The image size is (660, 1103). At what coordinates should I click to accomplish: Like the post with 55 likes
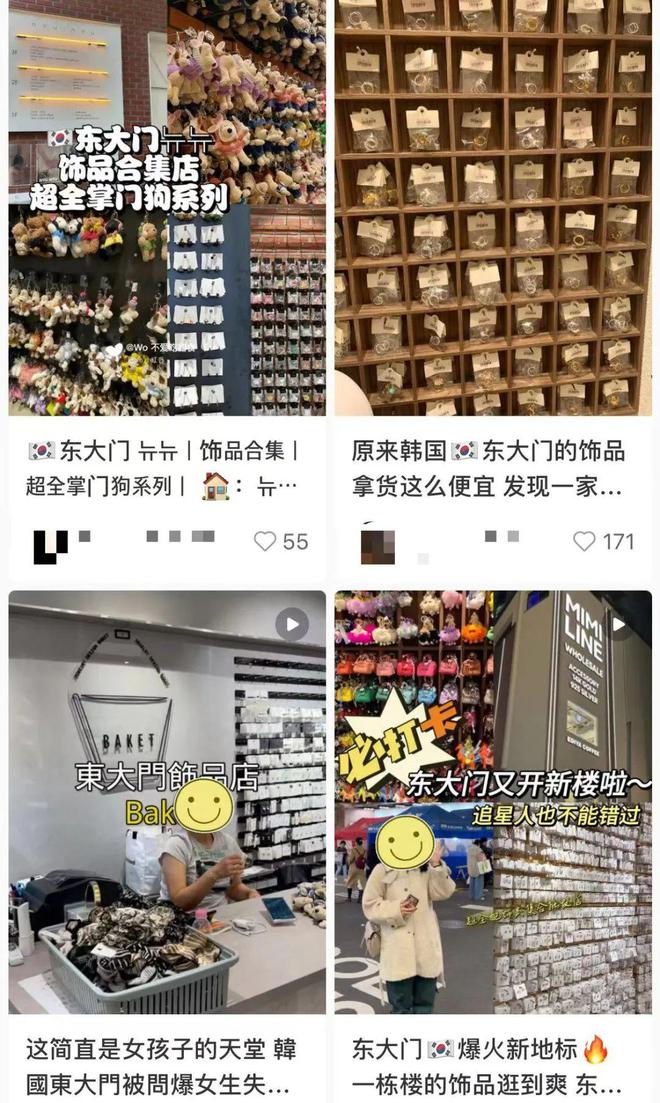pyautogui.click(x=265, y=541)
